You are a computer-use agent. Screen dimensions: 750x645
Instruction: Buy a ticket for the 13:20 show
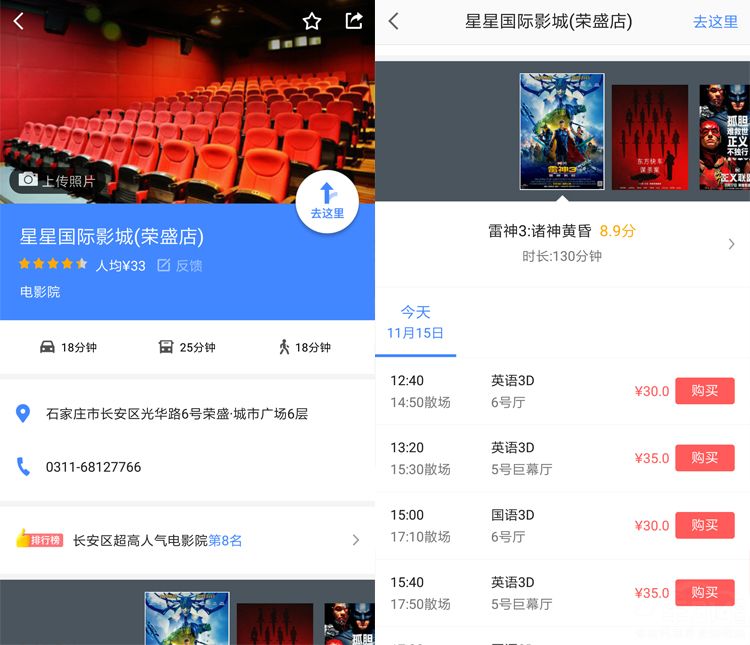click(704, 458)
